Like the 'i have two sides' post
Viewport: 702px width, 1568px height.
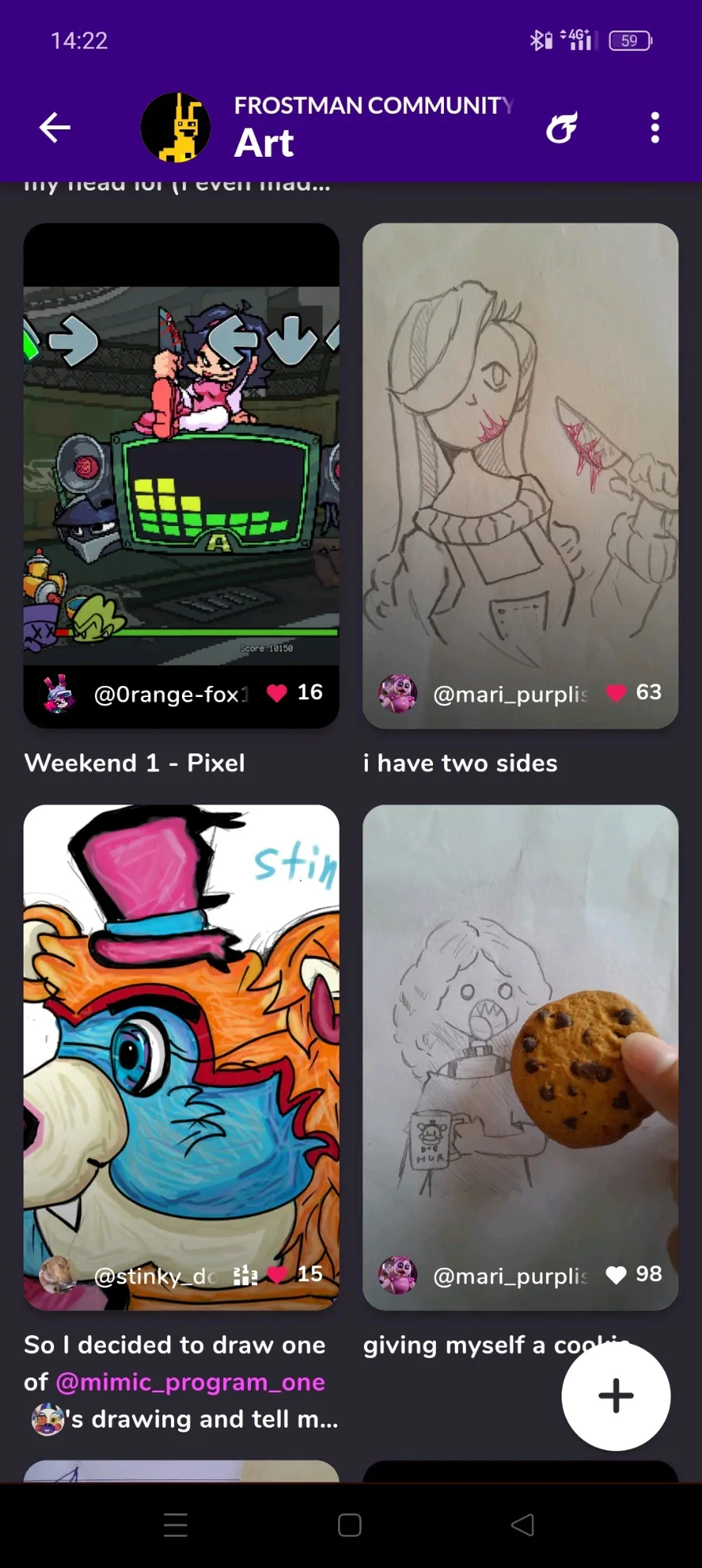[617, 693]
